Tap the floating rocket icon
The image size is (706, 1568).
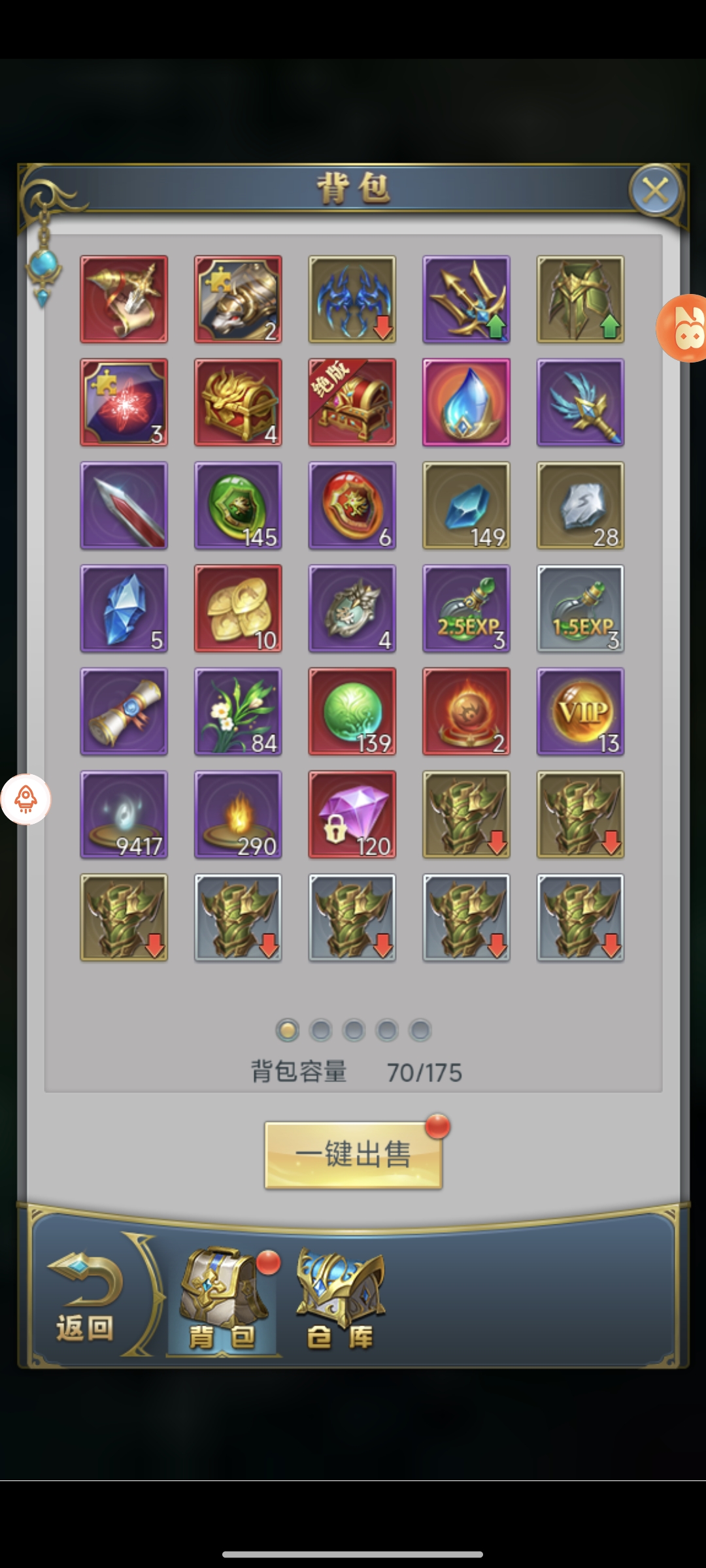tap(25, 799)
